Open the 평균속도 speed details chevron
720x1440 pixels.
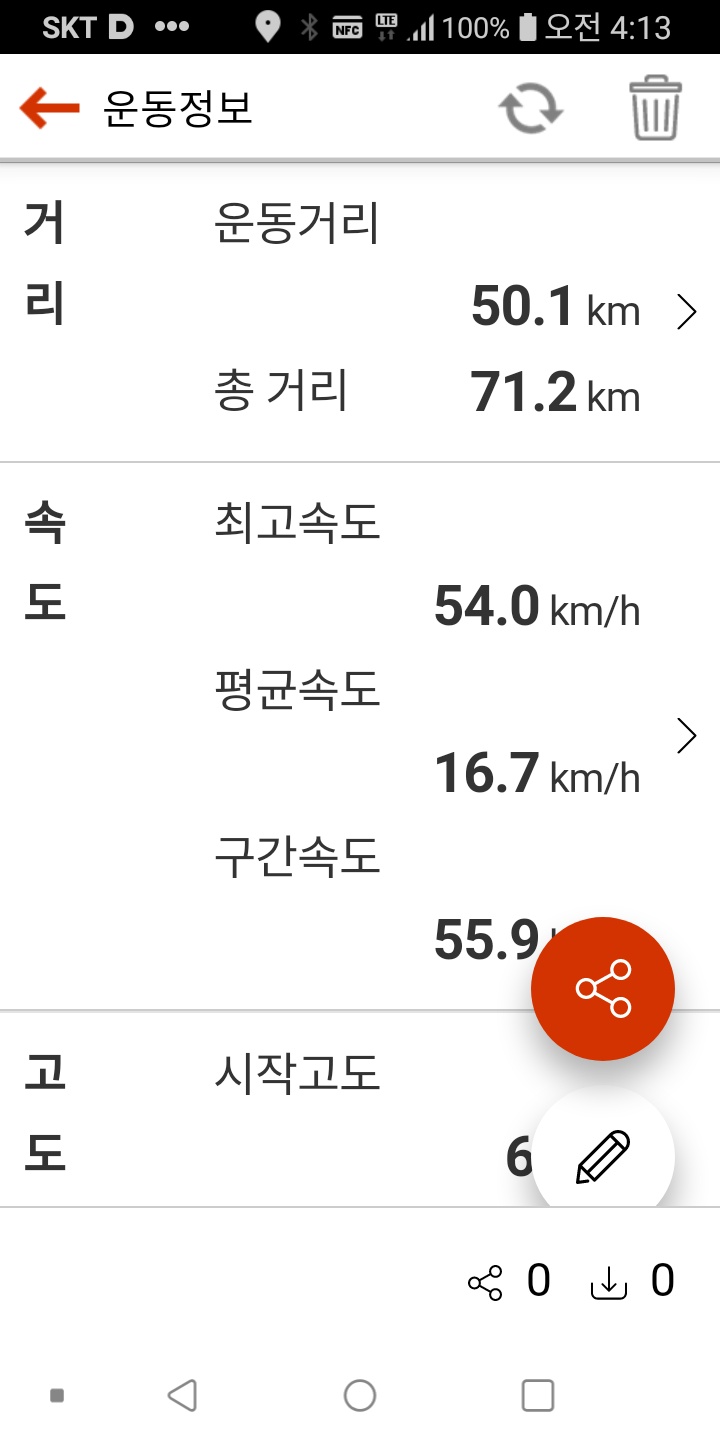(x=686, y=736)
